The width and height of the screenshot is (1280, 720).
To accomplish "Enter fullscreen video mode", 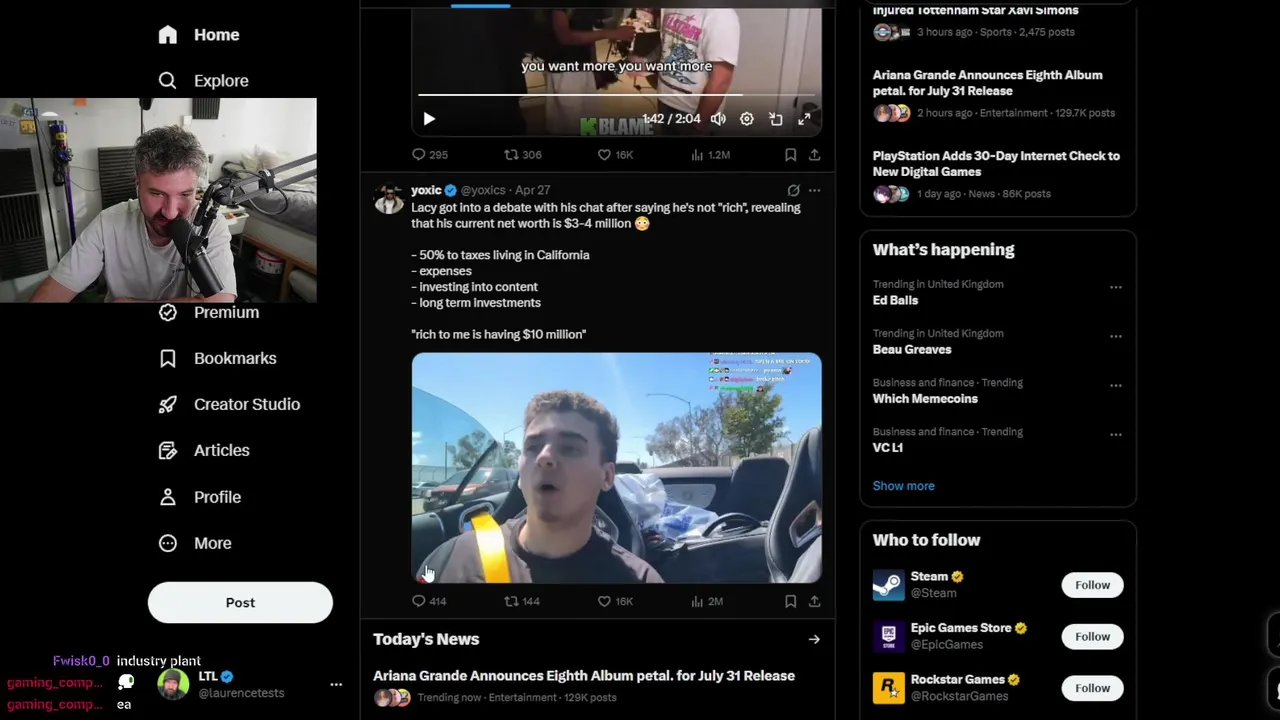I will (x=804, y=119).
